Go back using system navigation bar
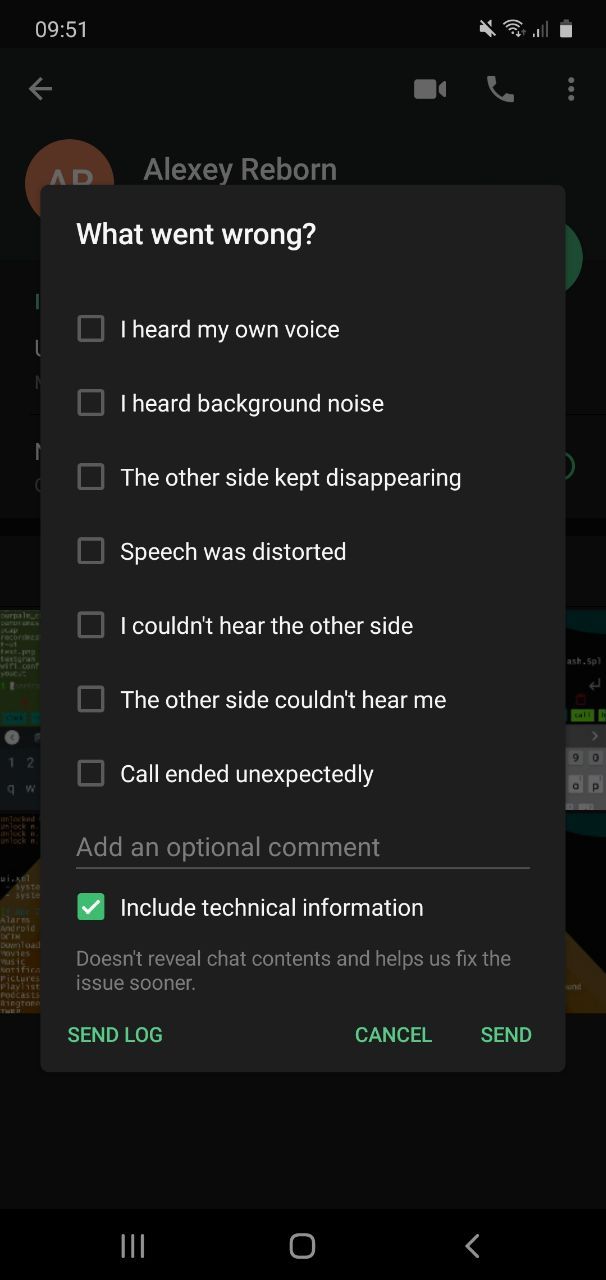This screenshot has height=1280, width=606. (472, 1245)
